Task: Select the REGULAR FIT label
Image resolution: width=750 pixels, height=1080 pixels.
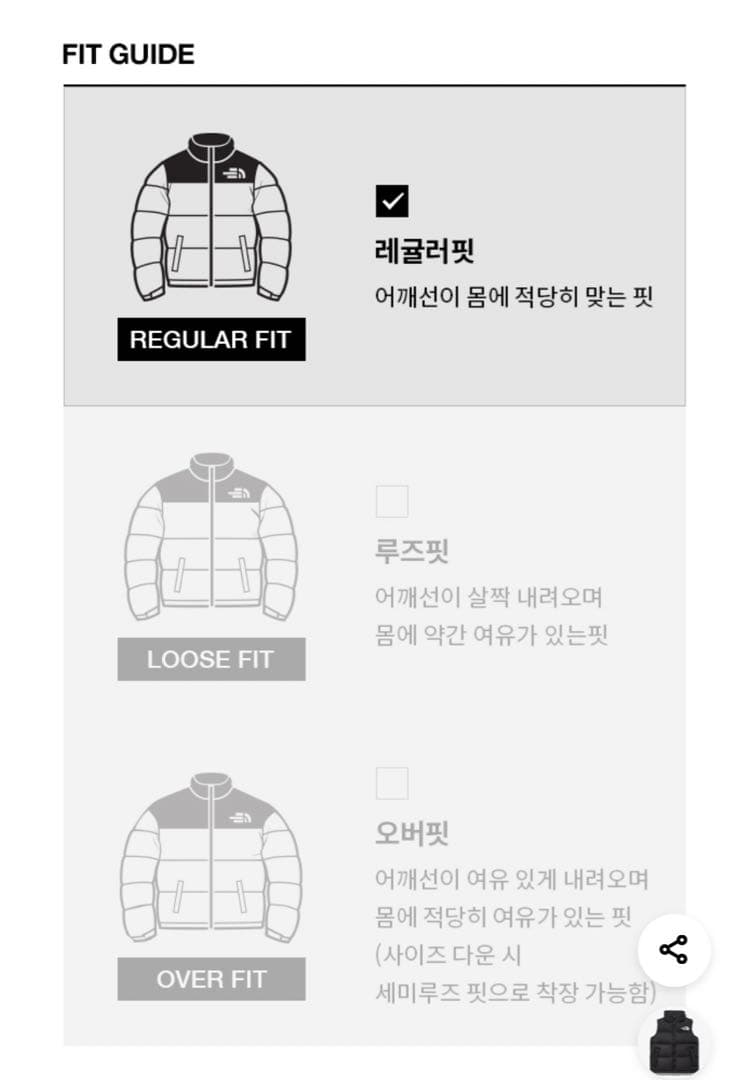Action: pos(210,340)
